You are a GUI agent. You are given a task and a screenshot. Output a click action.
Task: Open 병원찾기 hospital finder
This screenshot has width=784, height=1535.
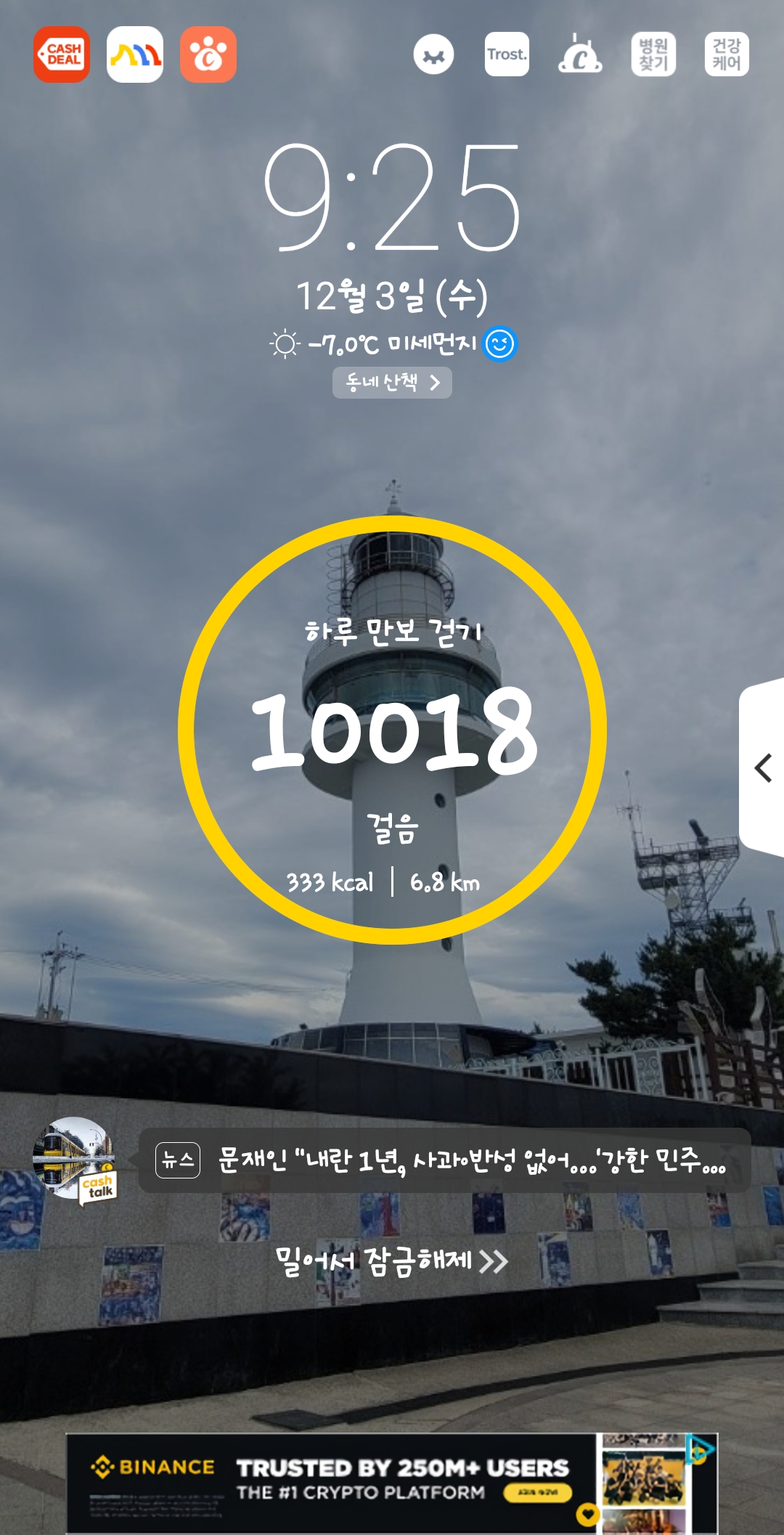653,54
